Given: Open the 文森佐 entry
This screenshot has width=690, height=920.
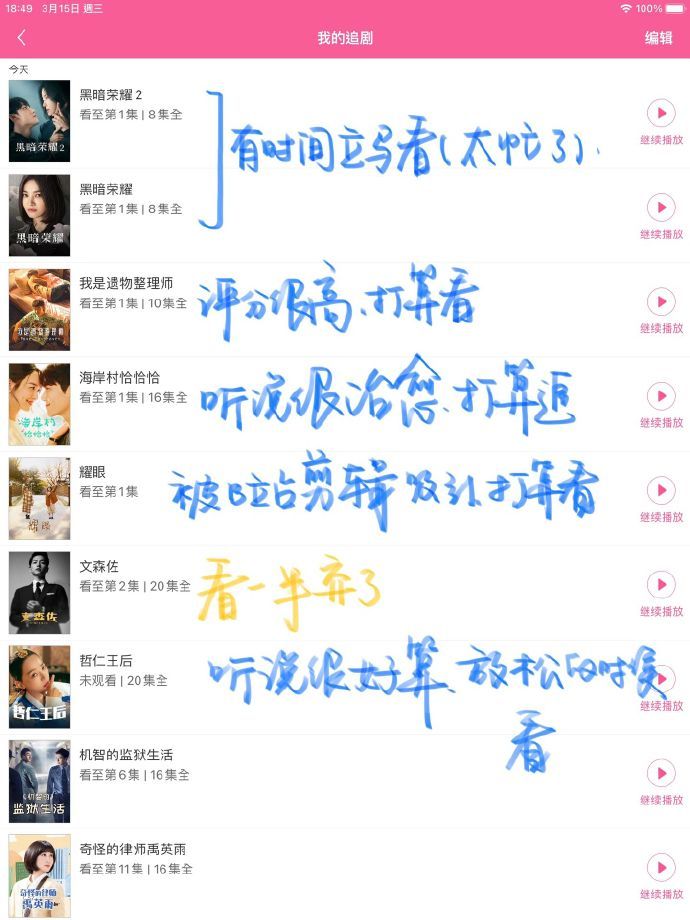Looking at the screenshot, I should tap(99, 567).
